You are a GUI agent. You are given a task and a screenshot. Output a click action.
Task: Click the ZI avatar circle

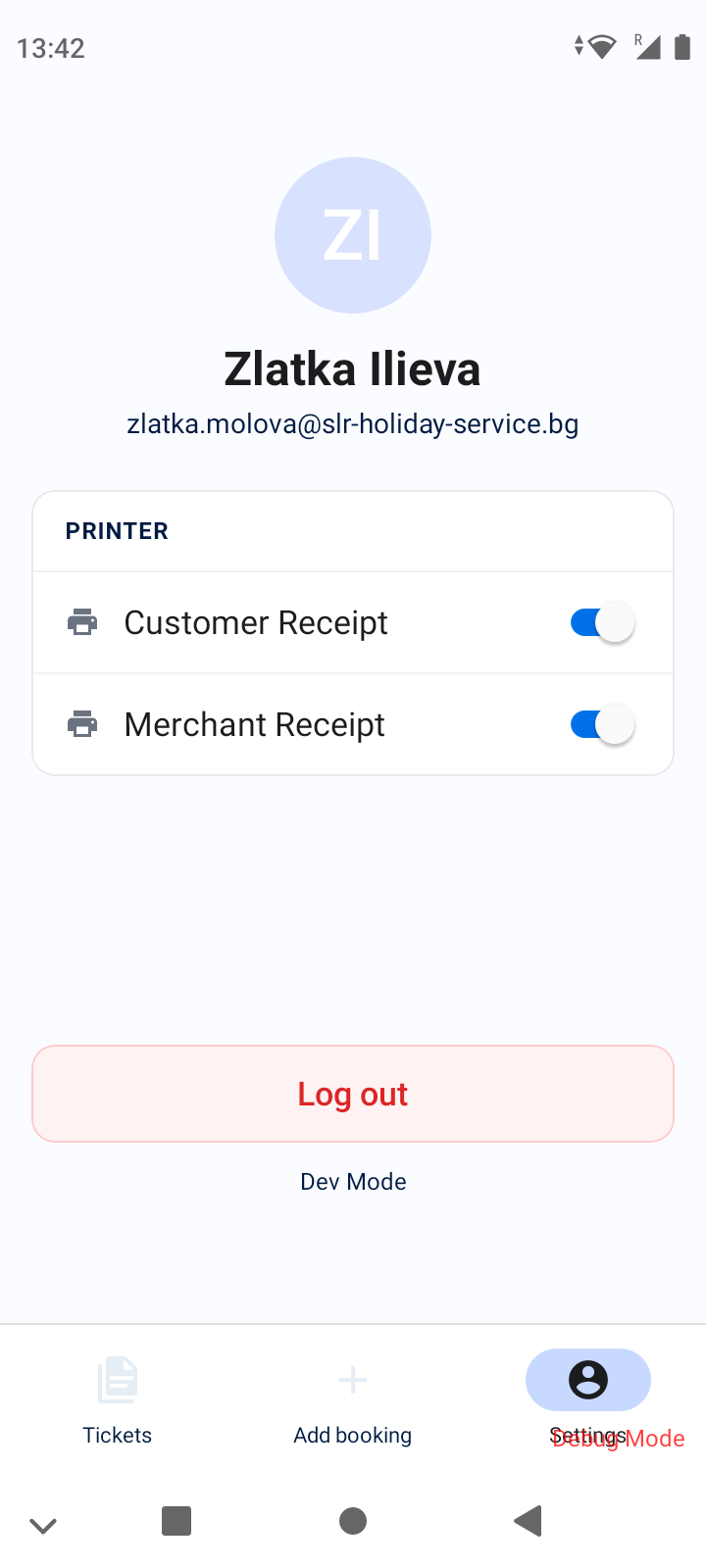(353, 235)
